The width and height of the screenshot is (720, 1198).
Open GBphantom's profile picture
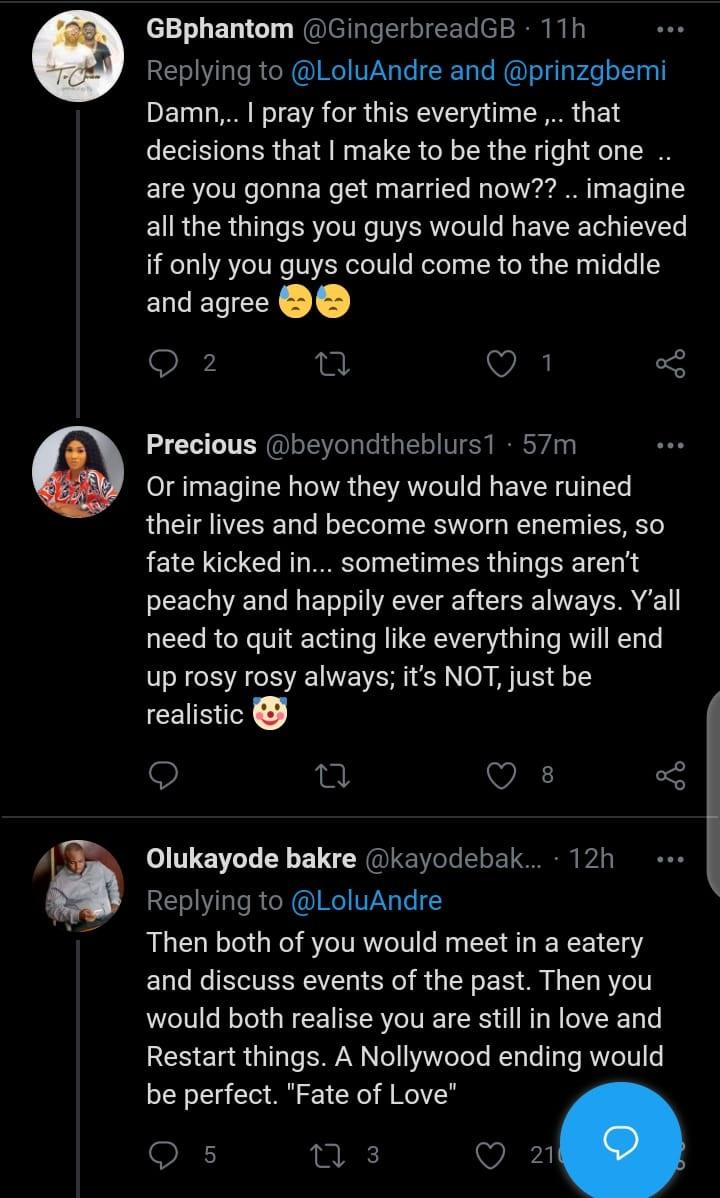[78, 56]
